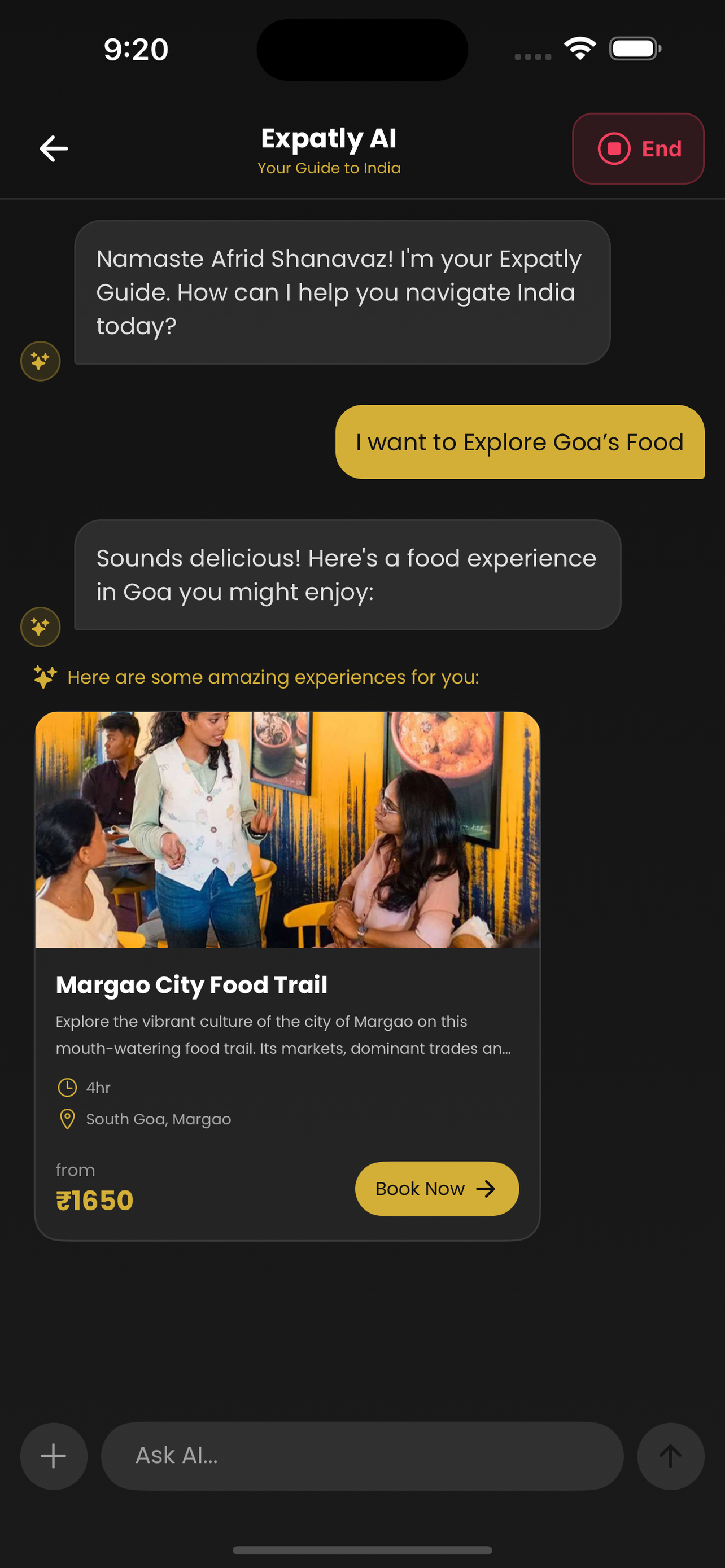This screenshot has width=725, height=1568.
Task: Tap the back arrow to exit chat
Action: tap(54, 148)
